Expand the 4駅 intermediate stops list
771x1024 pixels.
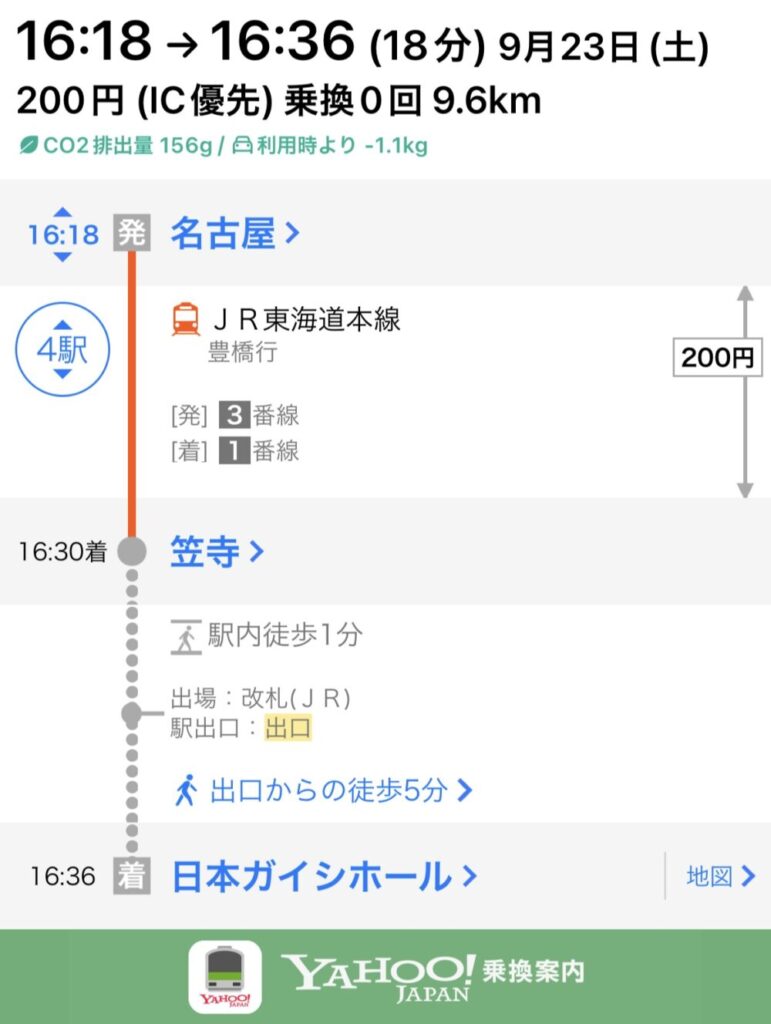[x=63, y=350]
